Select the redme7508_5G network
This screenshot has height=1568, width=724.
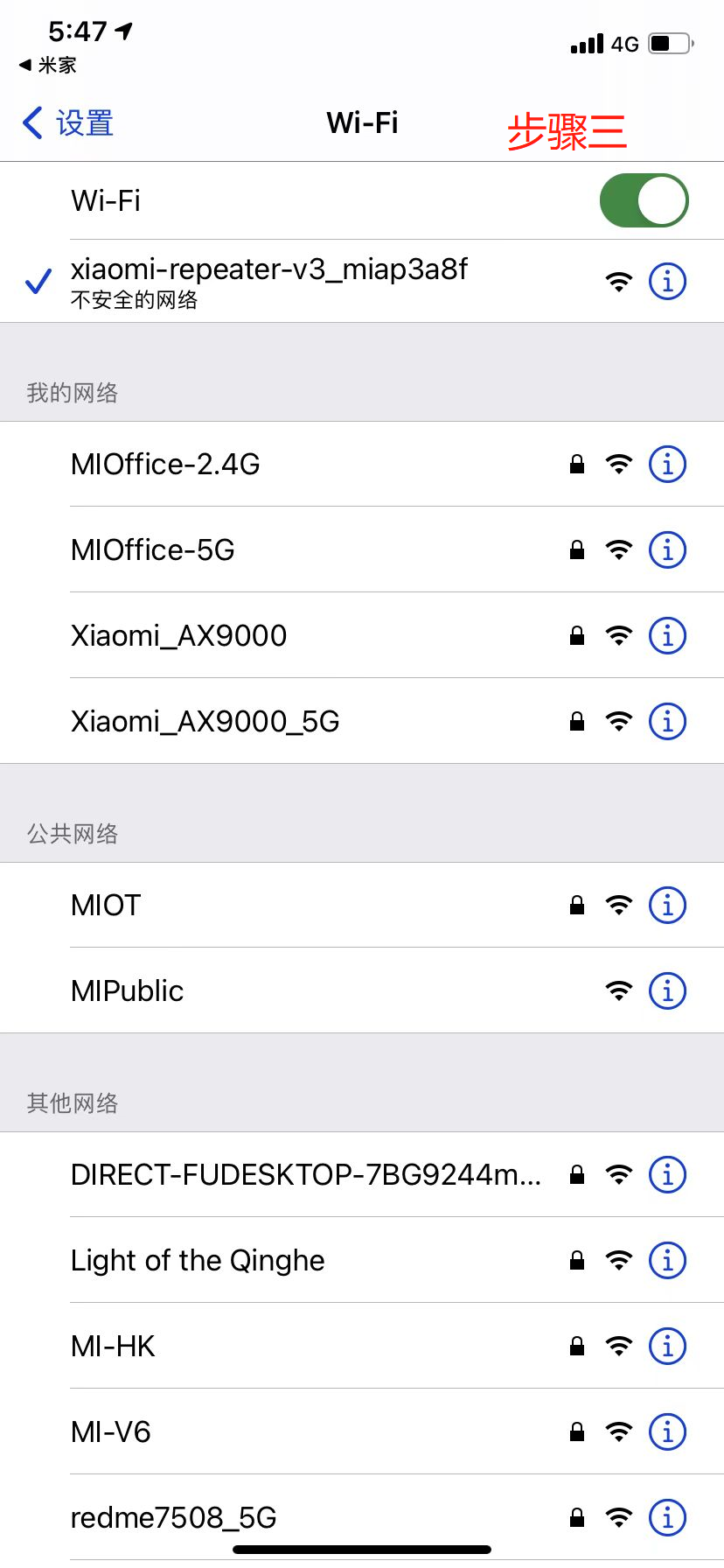coord(362,1517)
